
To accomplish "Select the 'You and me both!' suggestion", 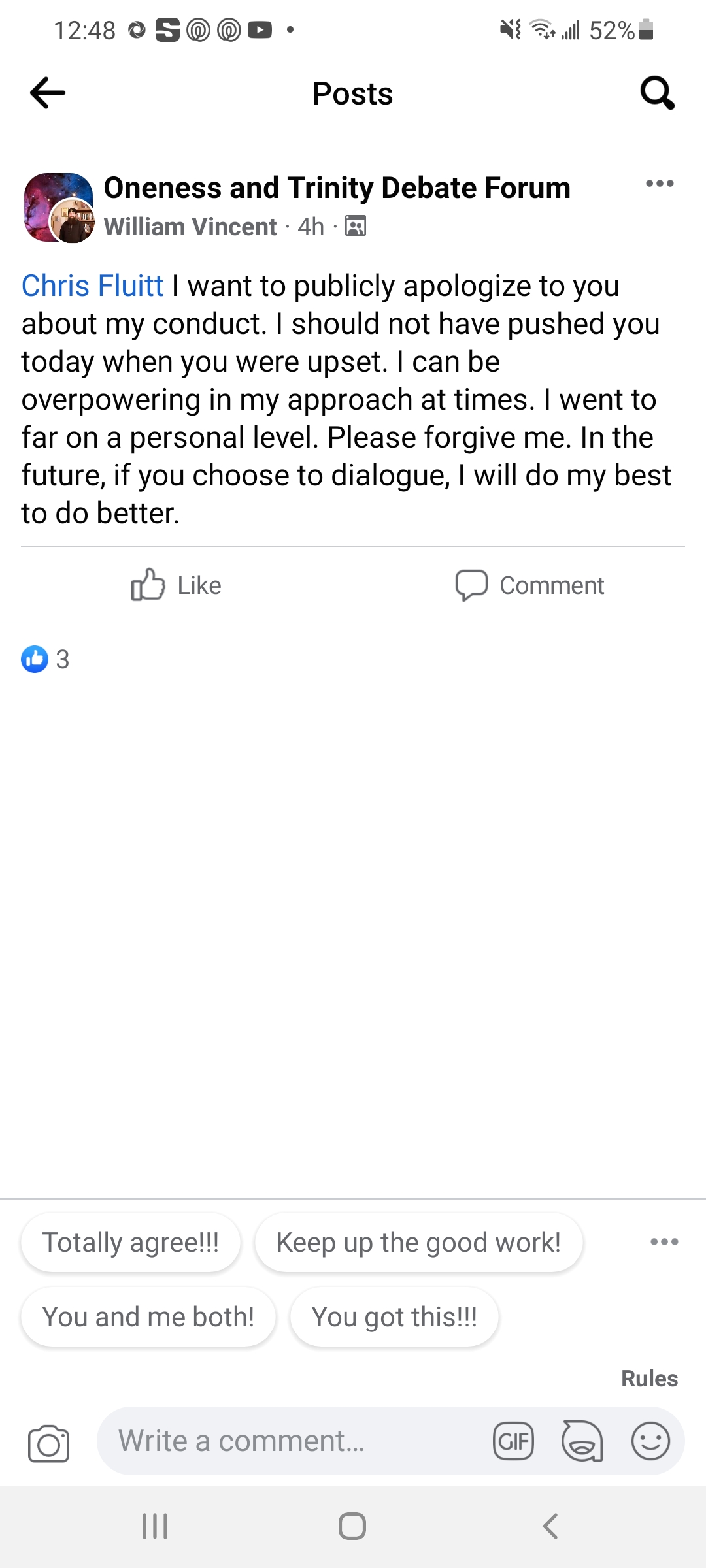I will [x=148, y=1317].
